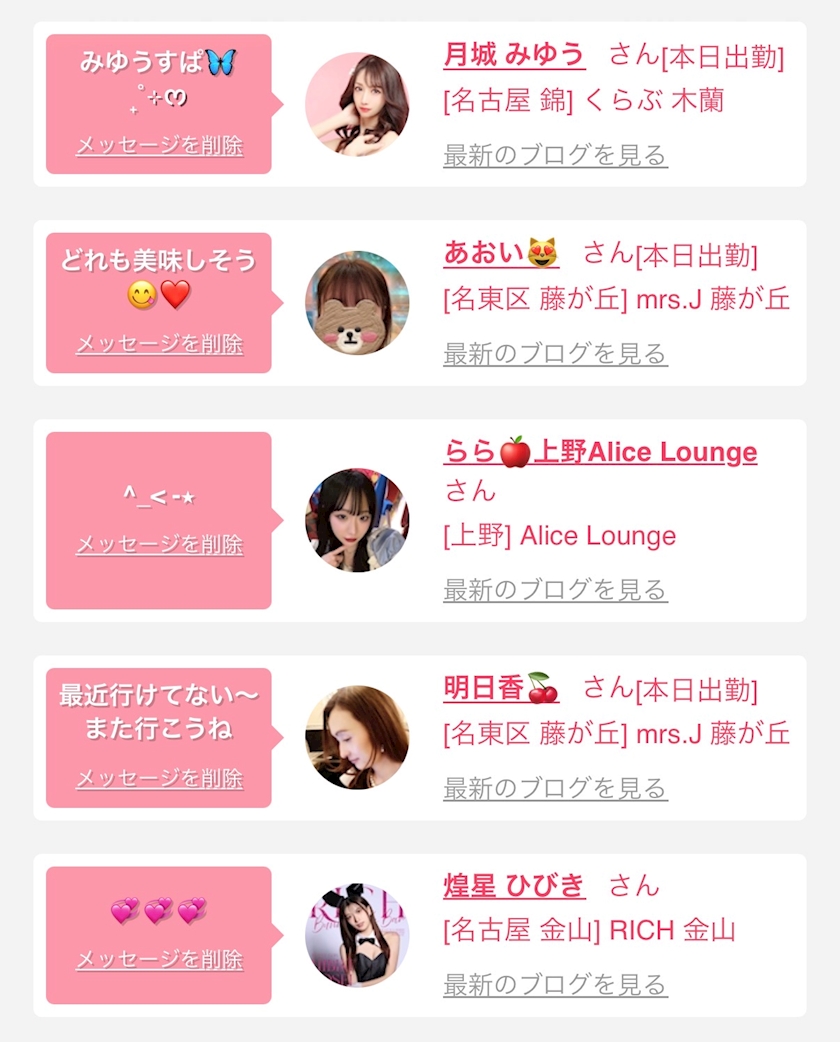This screenshot has width=840, height=1042.
Task: Delete the pink hearts message
Action: 159,960
